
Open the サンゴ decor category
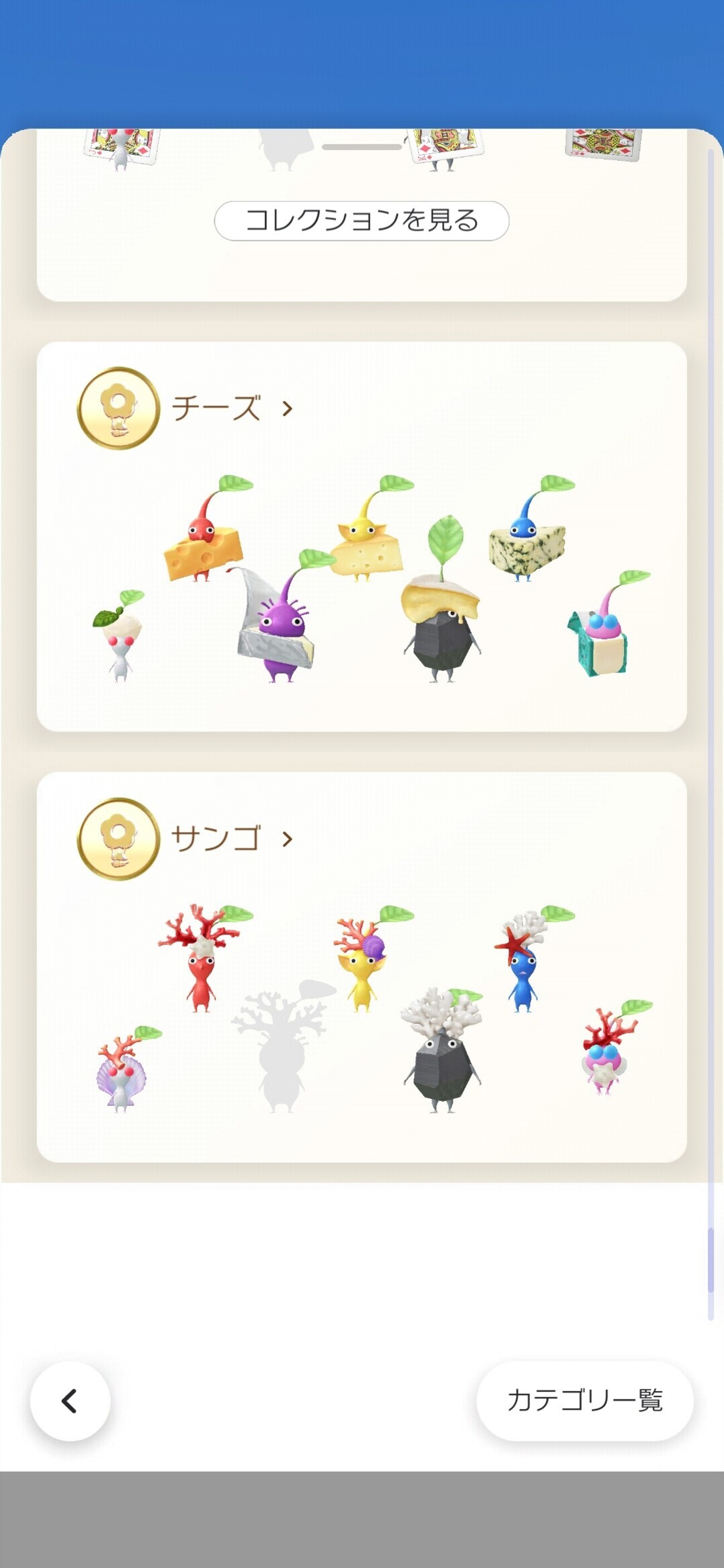click(232, 838)
